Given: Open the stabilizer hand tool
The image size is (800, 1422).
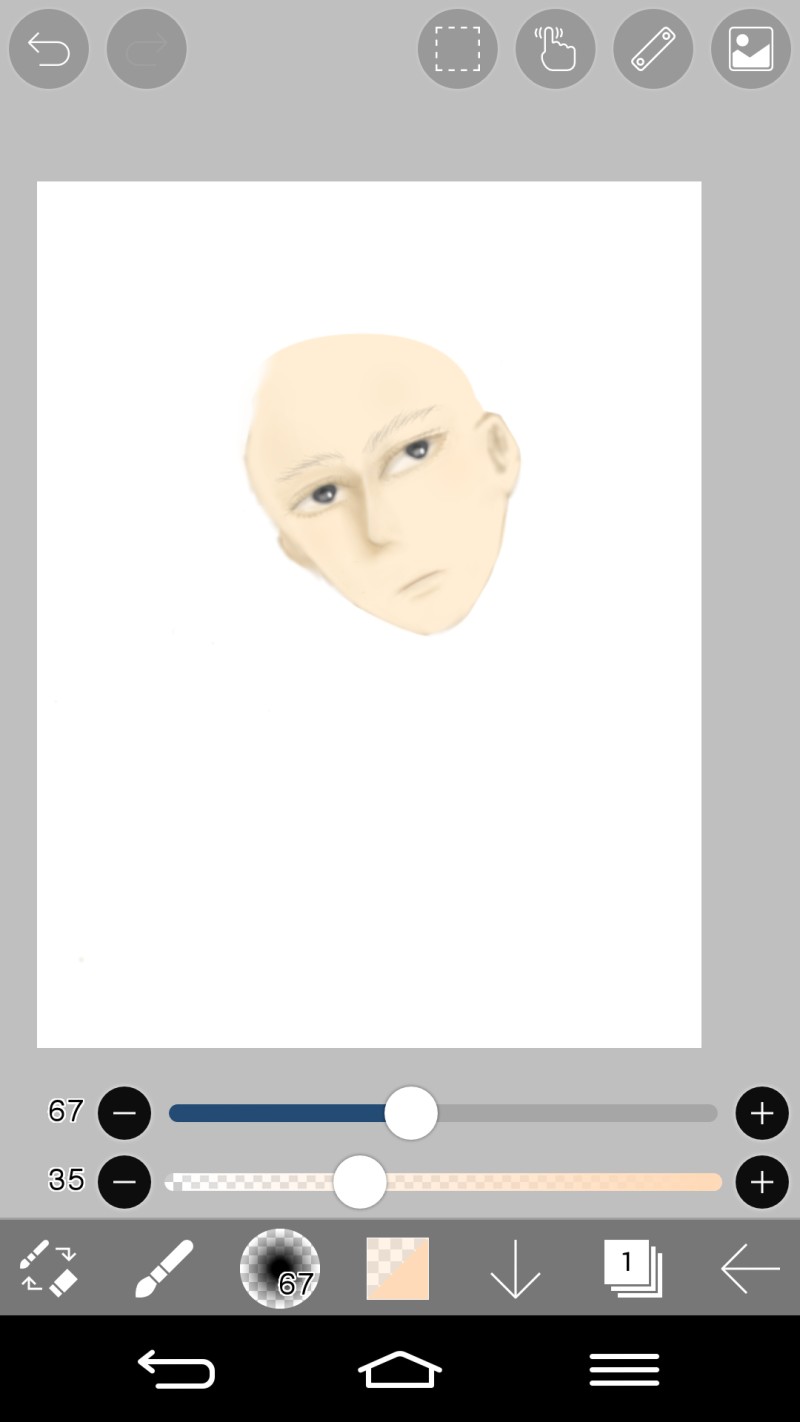Looking at the screenshot, I should click(x=555, y=49).
